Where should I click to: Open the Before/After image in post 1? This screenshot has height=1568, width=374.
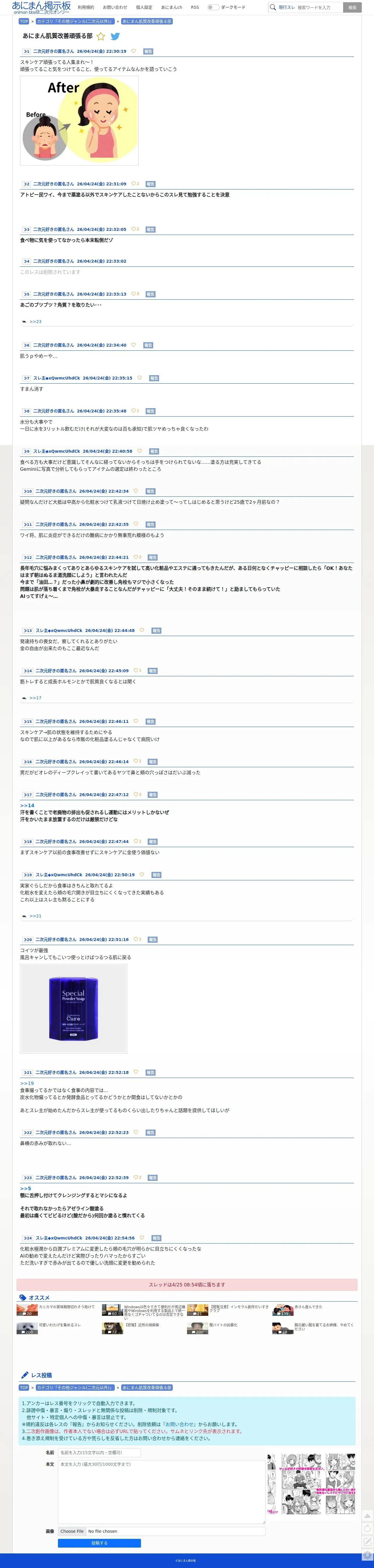(79, 120)
